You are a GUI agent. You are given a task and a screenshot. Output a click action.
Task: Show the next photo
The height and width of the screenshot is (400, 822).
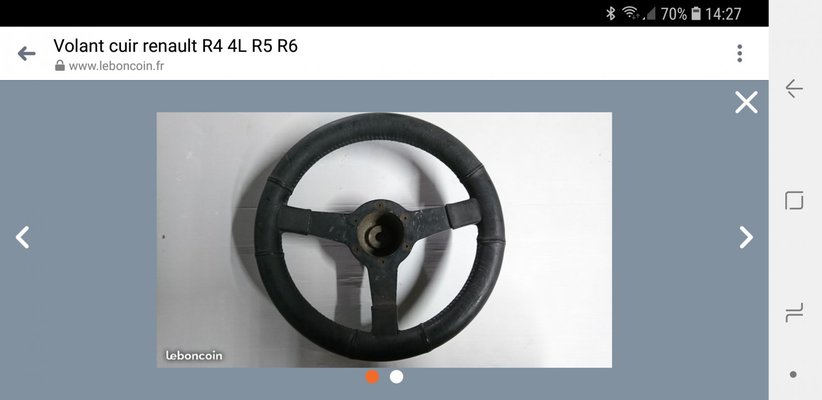pyautogui.click(x=746, y=237)
